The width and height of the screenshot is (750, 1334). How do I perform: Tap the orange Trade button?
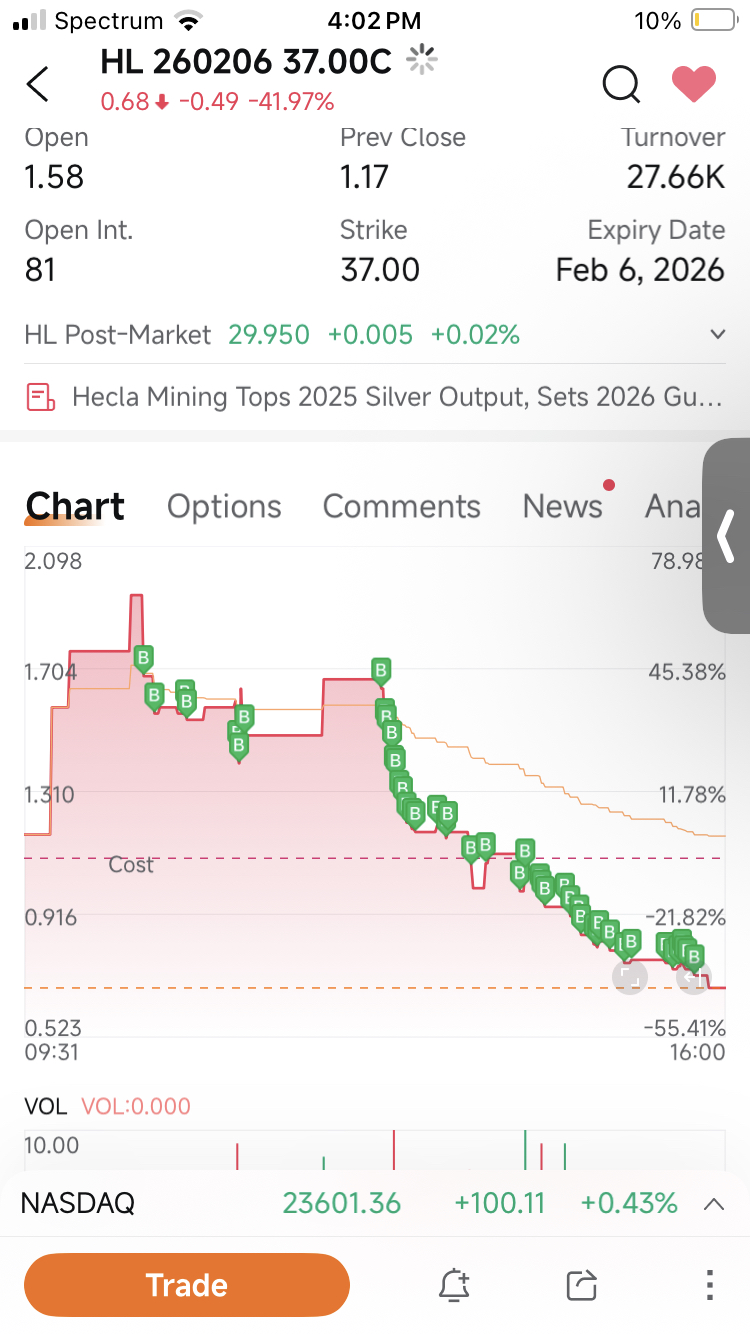click(187, 1285)
